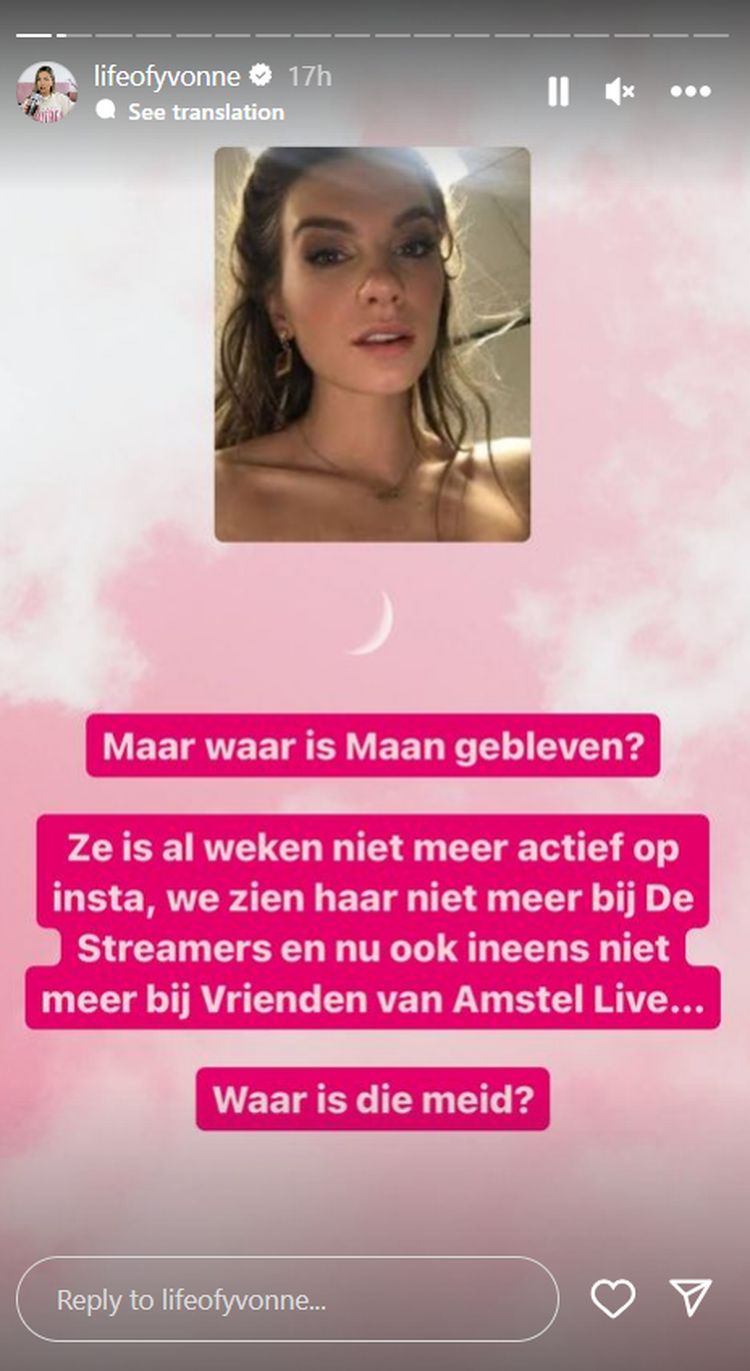Type a reply to lifeofyvonne
750x1371 pixels.
click(x=286, y=1299)
